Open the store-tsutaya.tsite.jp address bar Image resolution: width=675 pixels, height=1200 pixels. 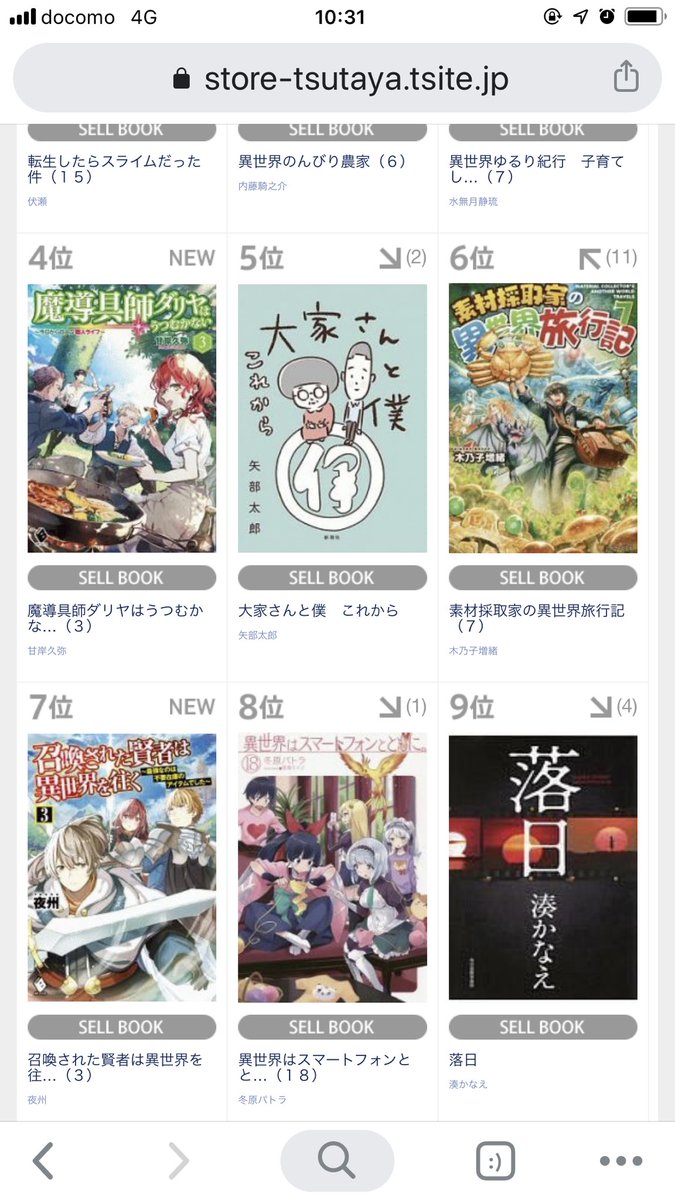(337, 78)
